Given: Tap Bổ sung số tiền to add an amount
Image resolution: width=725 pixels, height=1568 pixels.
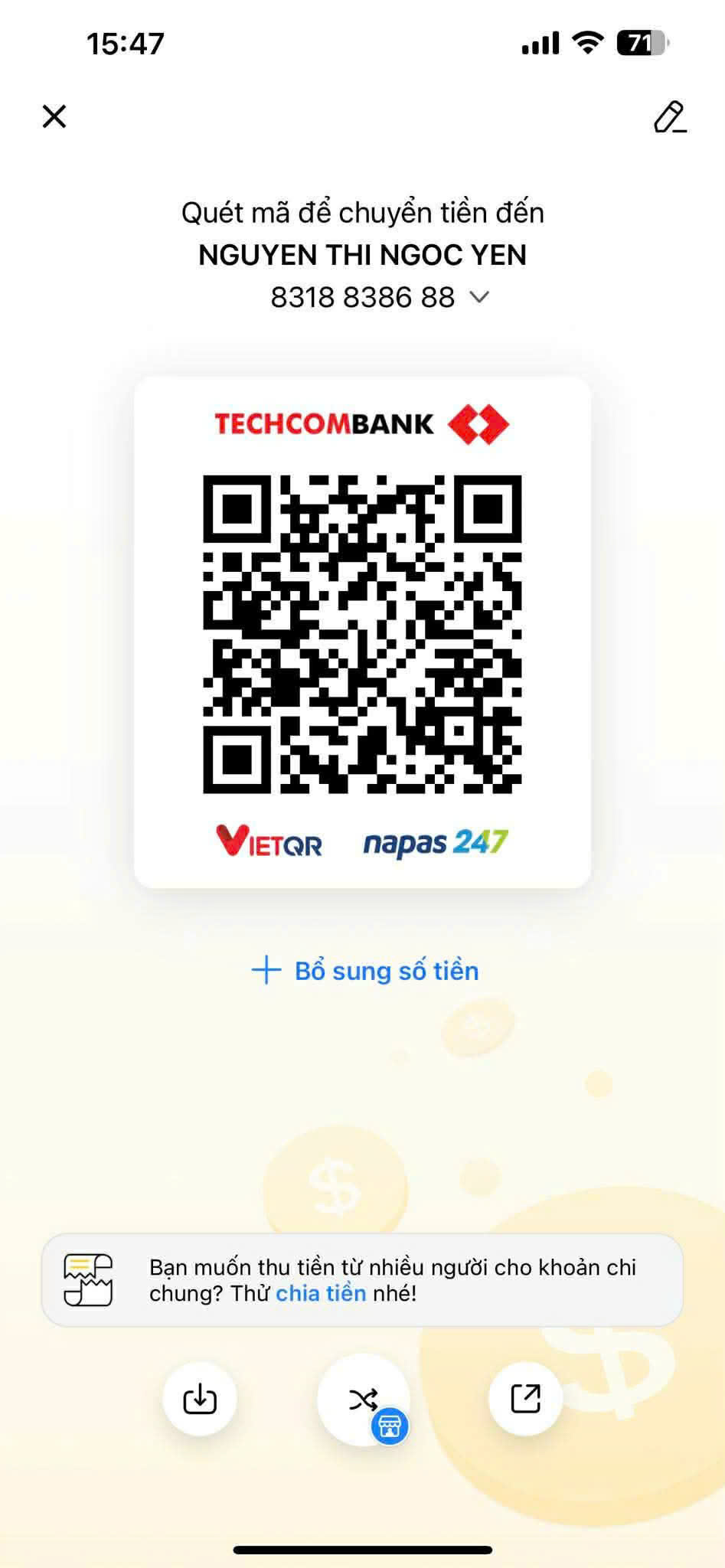Looking at the screenshot, I should 365,971.
